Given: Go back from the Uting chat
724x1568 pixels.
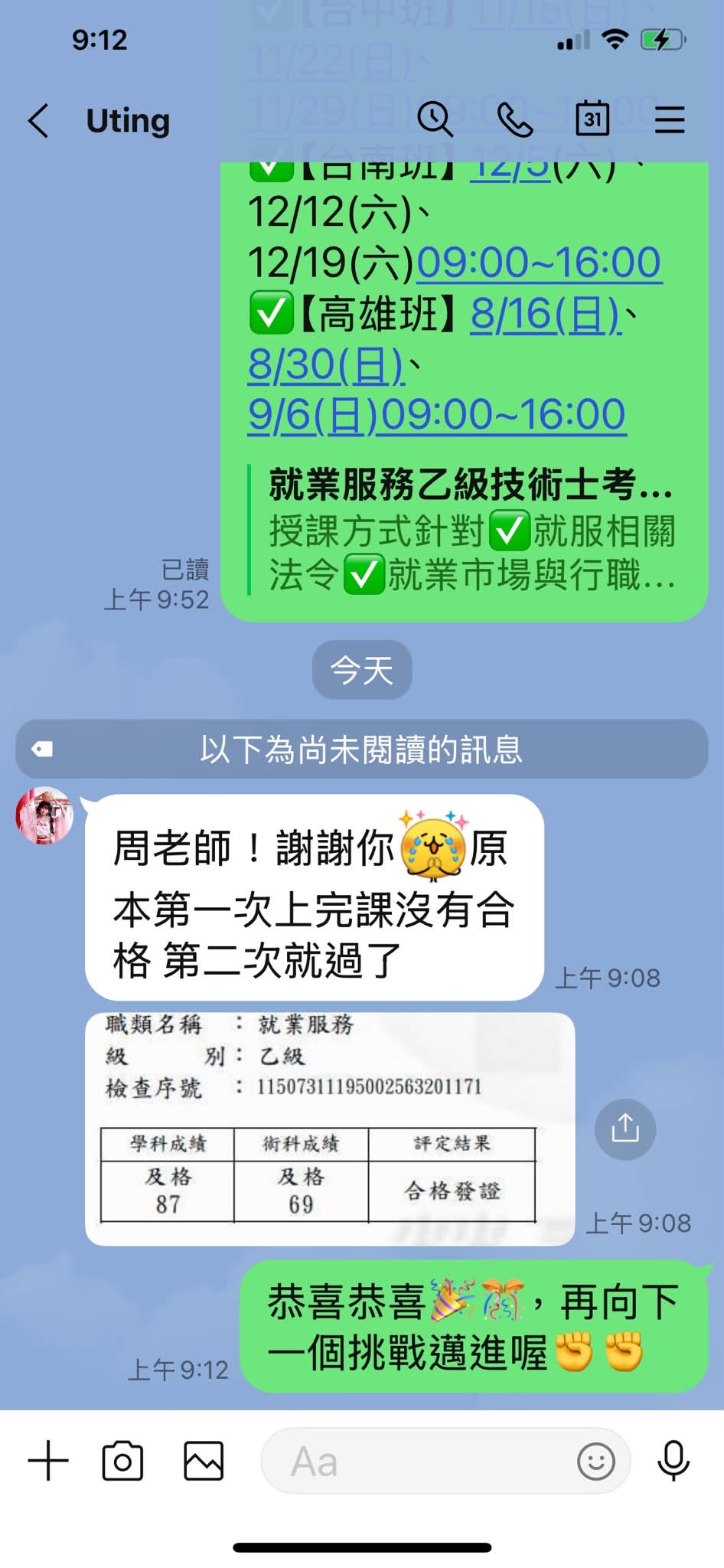Looking at the screenshot, I should tap(39, 120).
